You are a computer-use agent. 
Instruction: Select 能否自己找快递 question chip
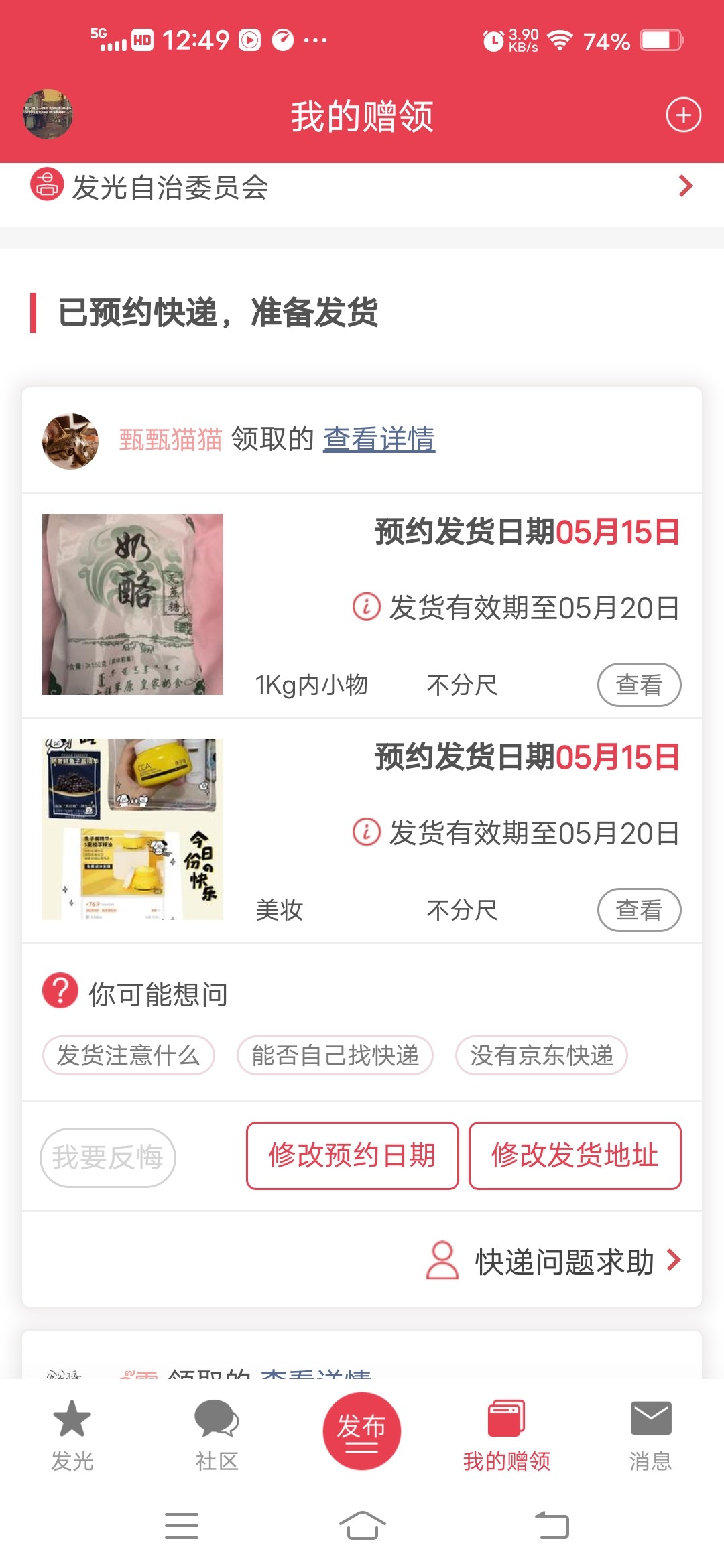pyautogui.click(x=335, y=1055)
